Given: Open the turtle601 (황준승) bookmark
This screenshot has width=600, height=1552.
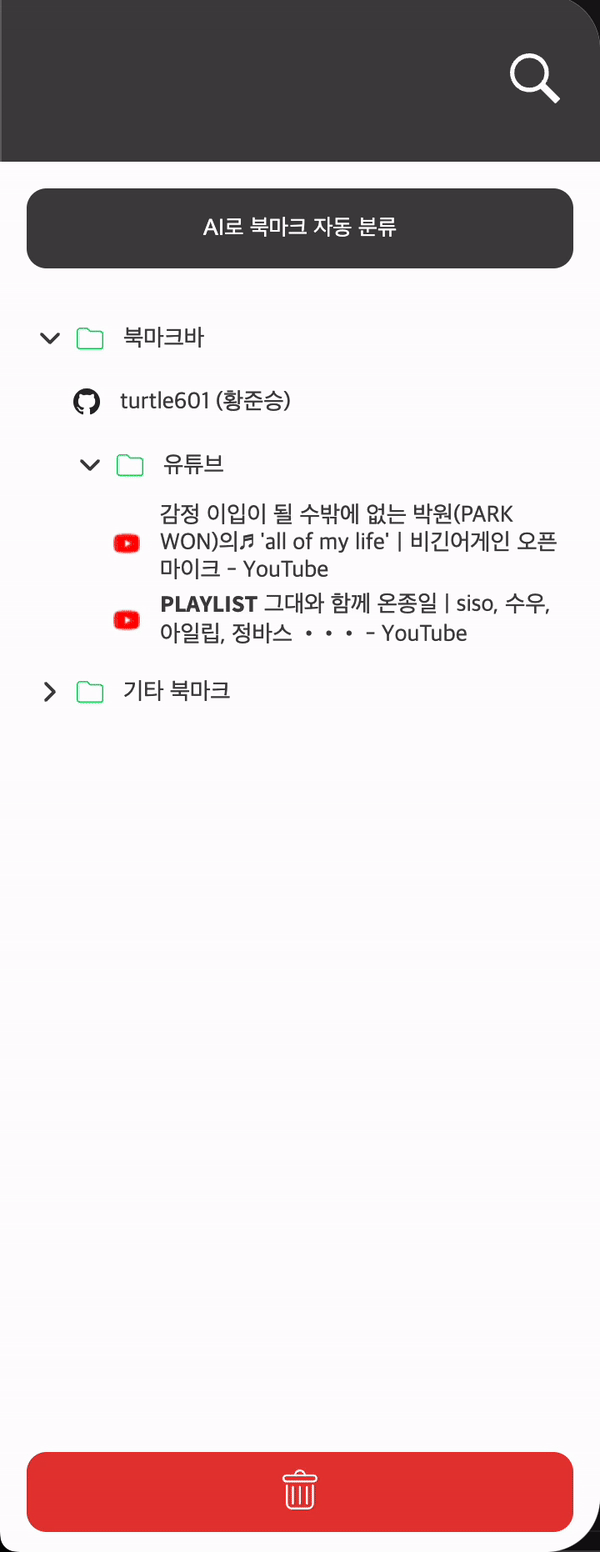Looking at the screenshot, I should pos(205,401).
